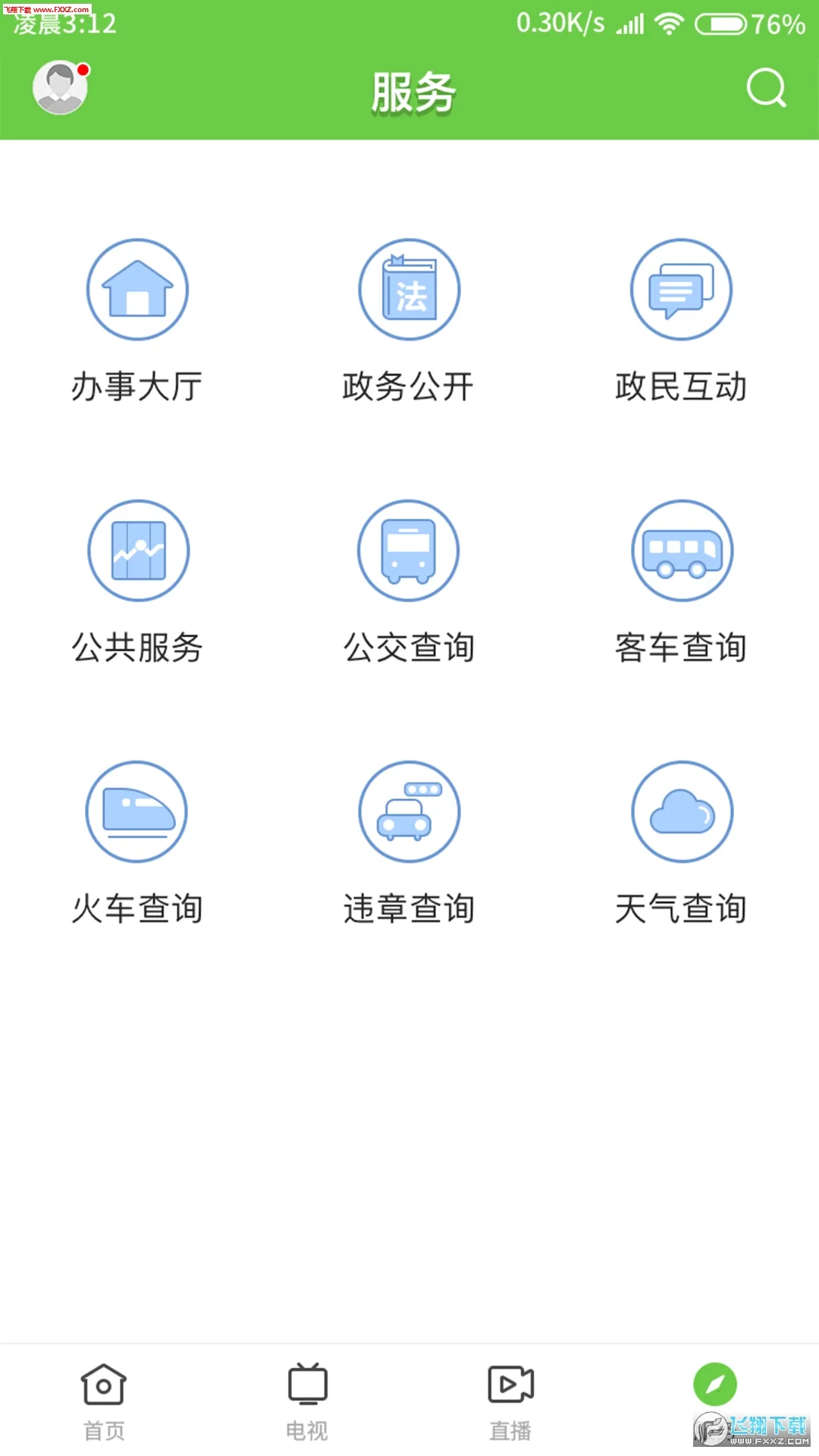Select the 火车查询 train query icon
The width and height of the screenshot is (819, 1456).
(136, 811)
